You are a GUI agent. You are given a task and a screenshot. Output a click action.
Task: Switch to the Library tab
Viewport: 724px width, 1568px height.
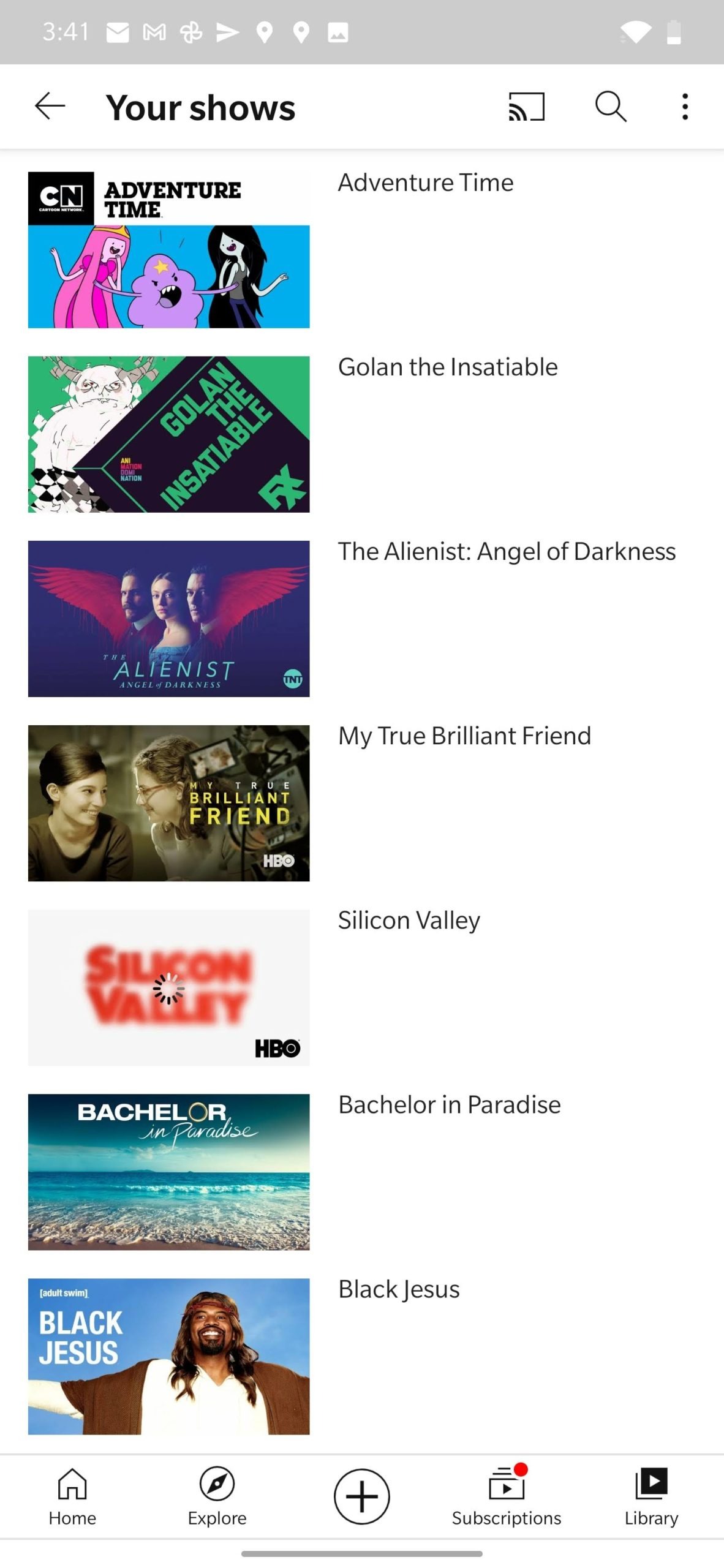point(651,1496)
